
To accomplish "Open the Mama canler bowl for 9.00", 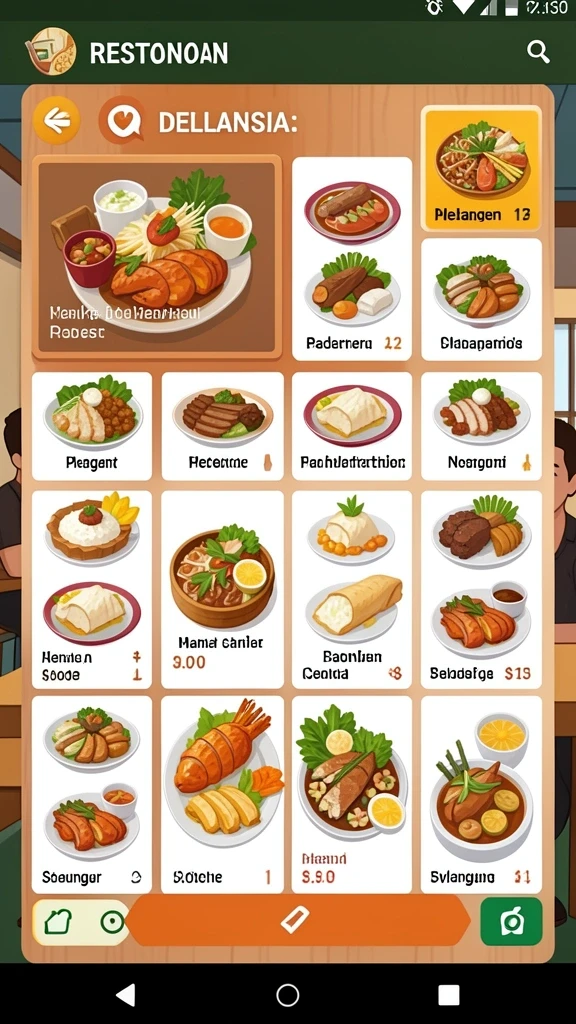I will point(222,590).
